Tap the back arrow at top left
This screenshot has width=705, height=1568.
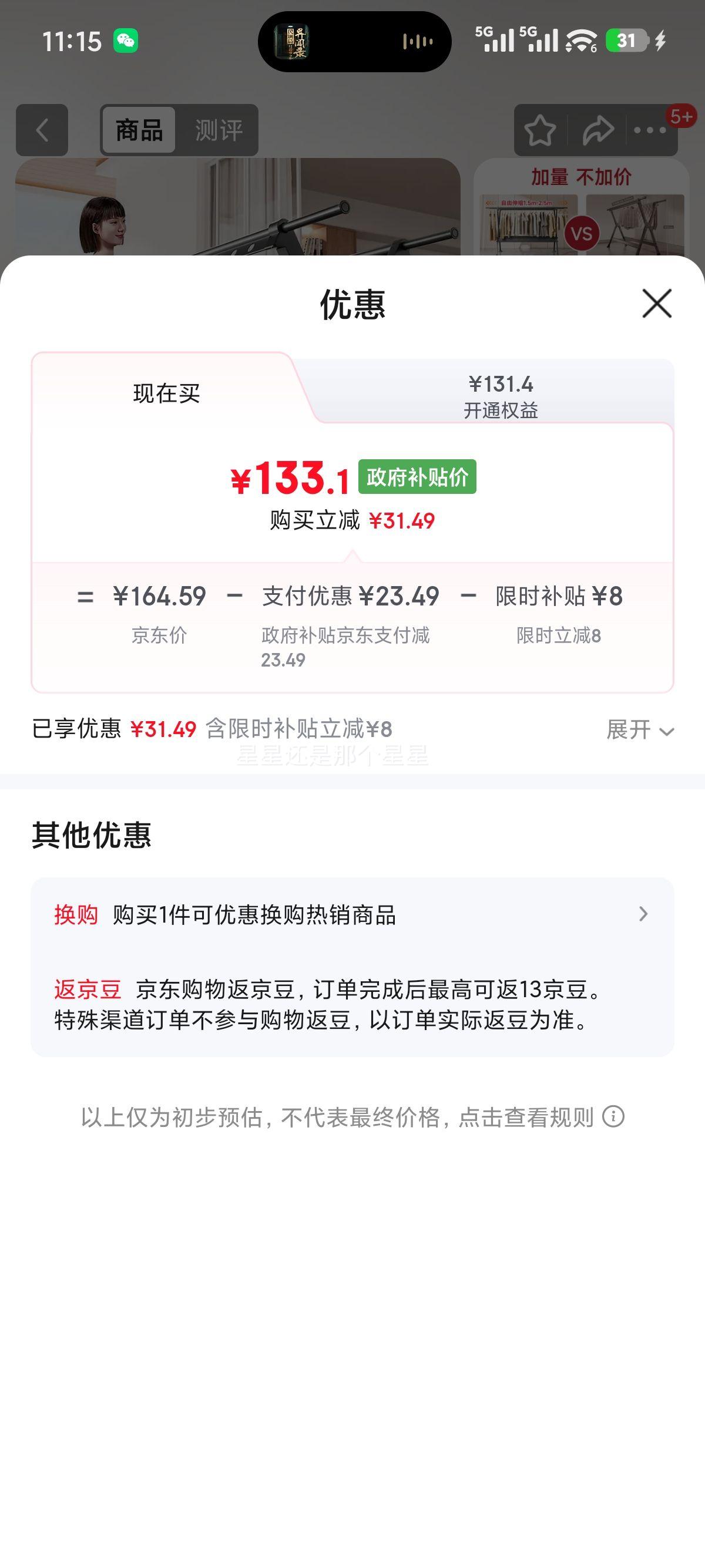pyautogui.click(x=41, y=130)
